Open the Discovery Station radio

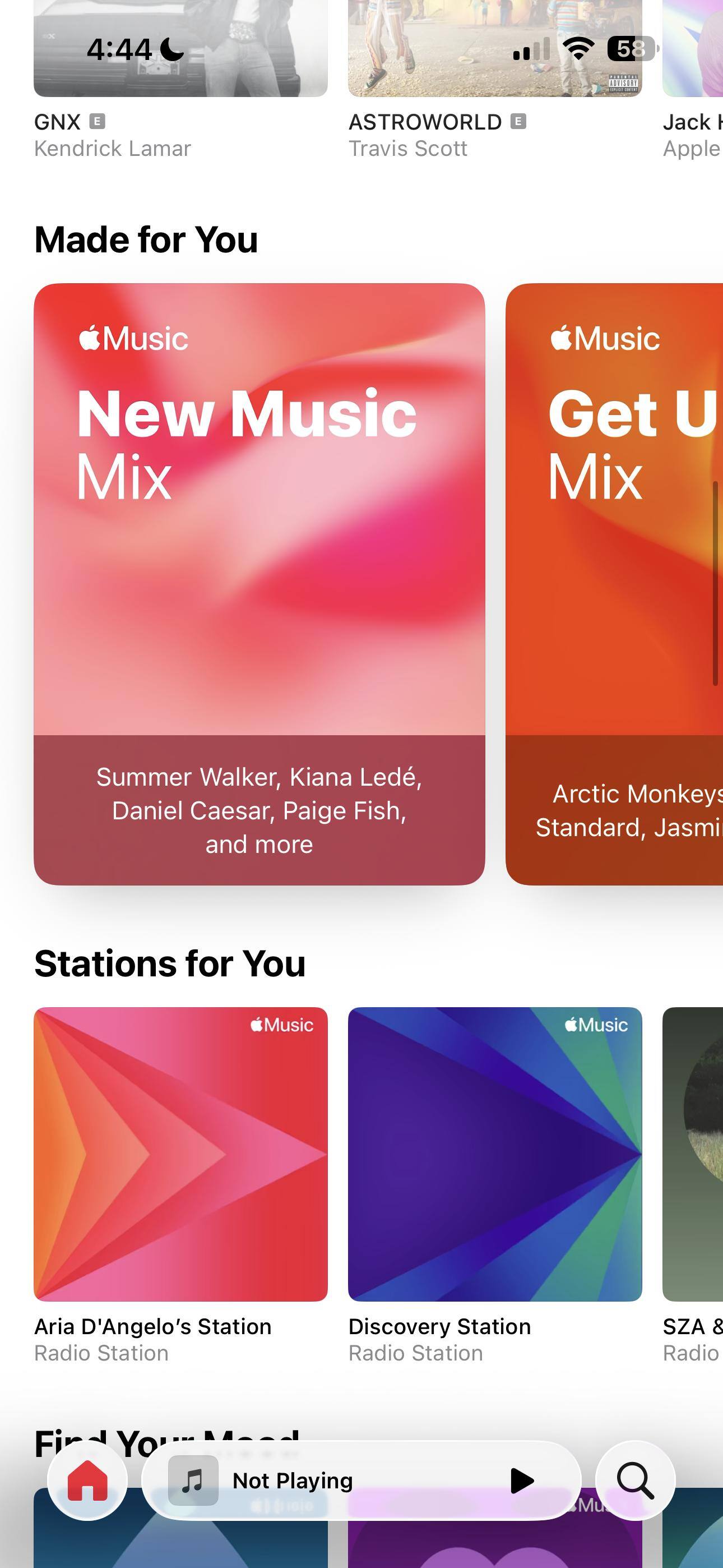pos(494,1154)
